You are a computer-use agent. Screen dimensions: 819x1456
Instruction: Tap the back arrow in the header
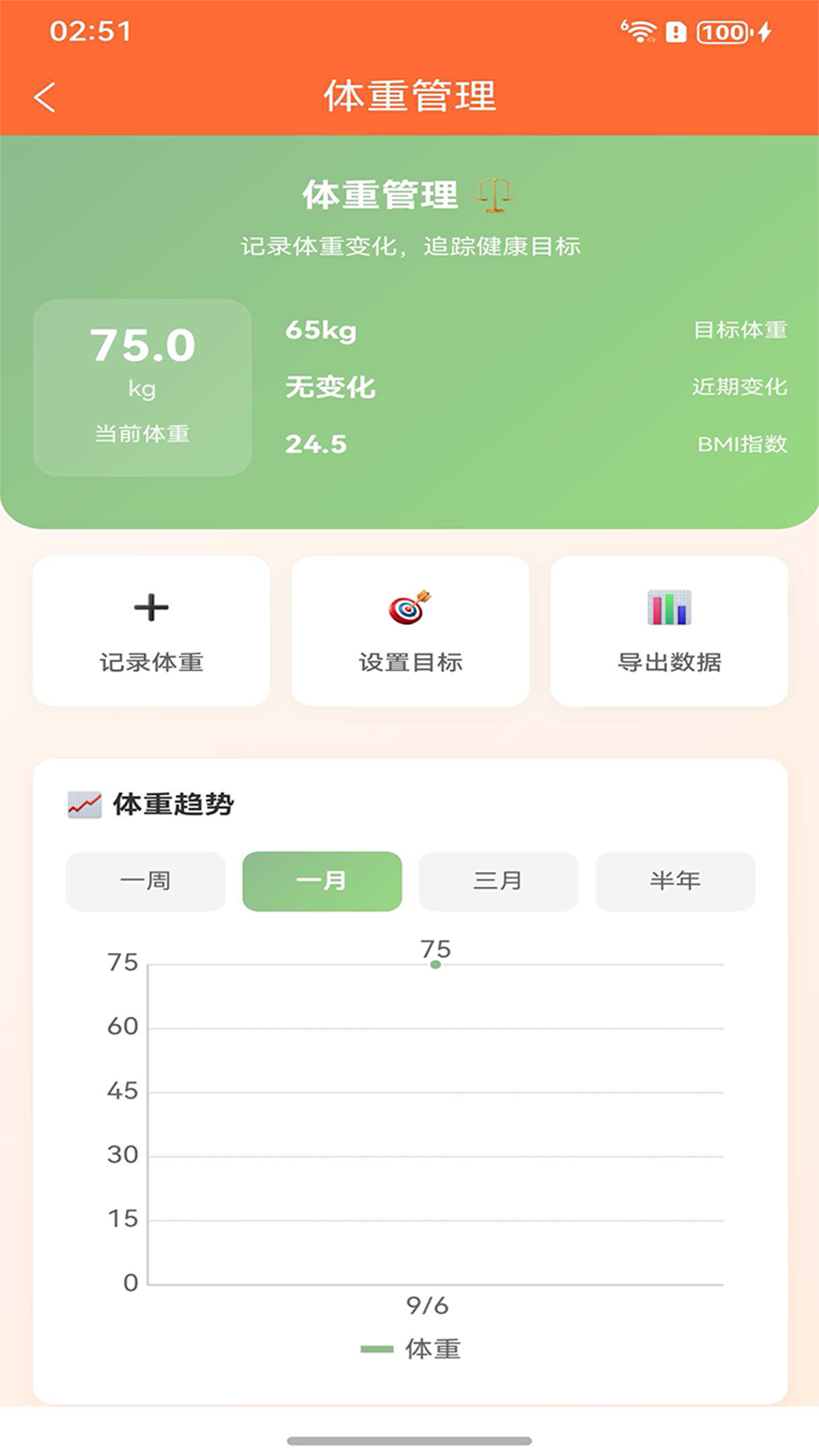[45, 97]
